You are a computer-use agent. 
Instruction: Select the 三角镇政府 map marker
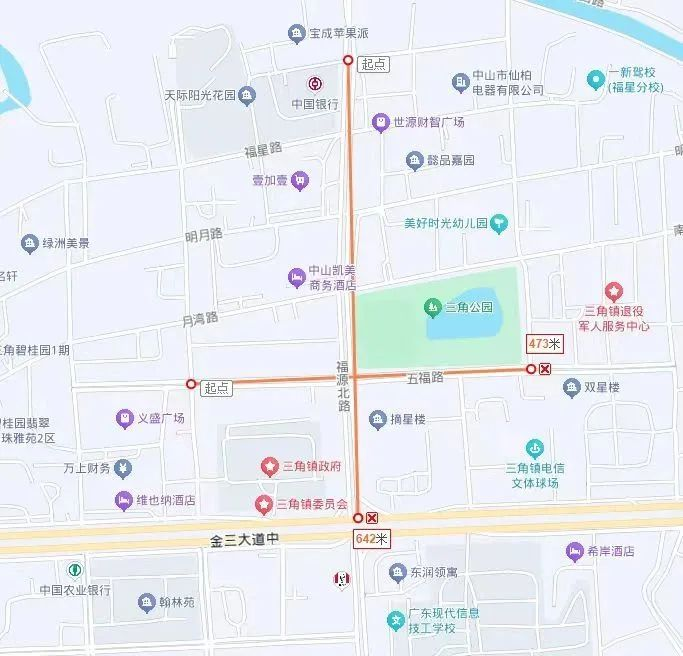click(x=269, y=466)
